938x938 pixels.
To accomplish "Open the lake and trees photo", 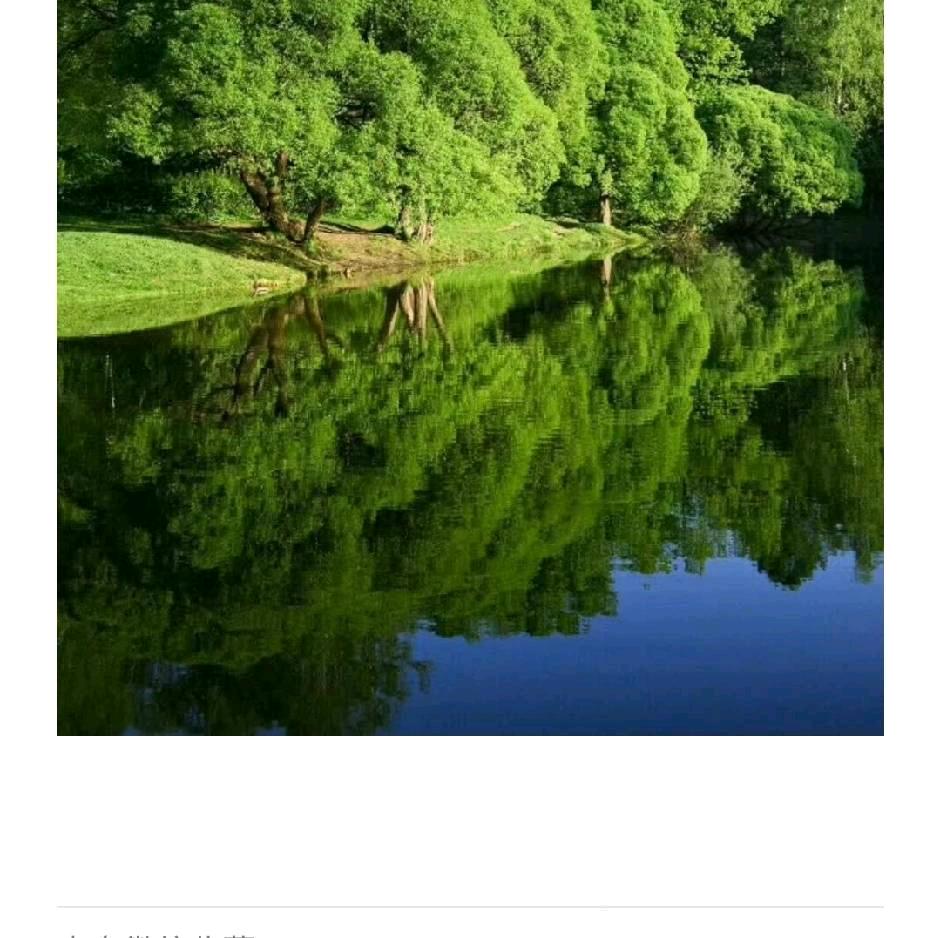I will pos(470,367).
